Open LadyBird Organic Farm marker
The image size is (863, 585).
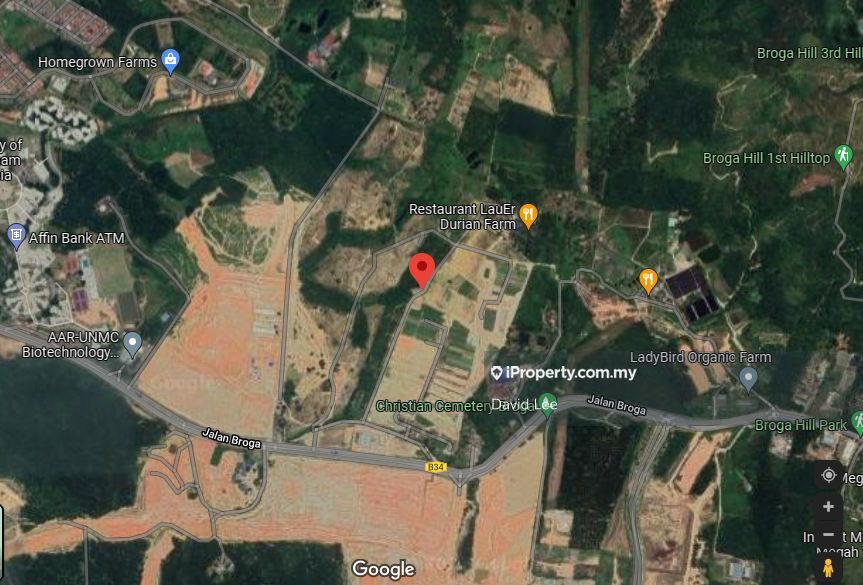(x=748, y=378)
